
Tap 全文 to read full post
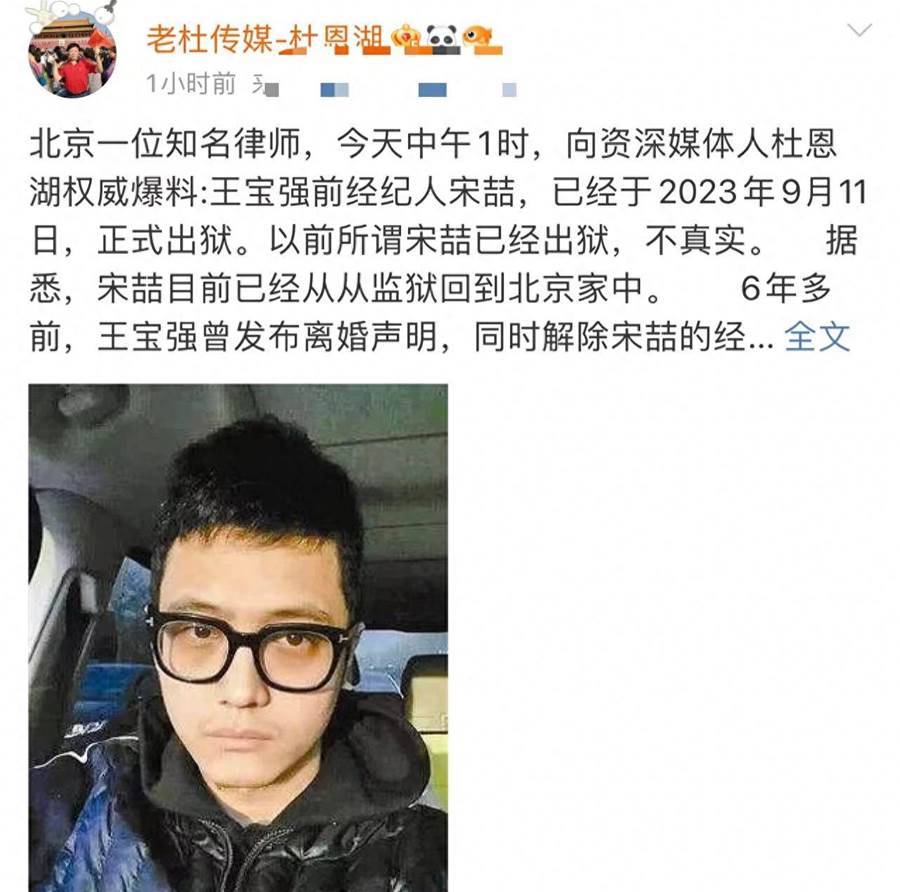(x=817, y=337)
